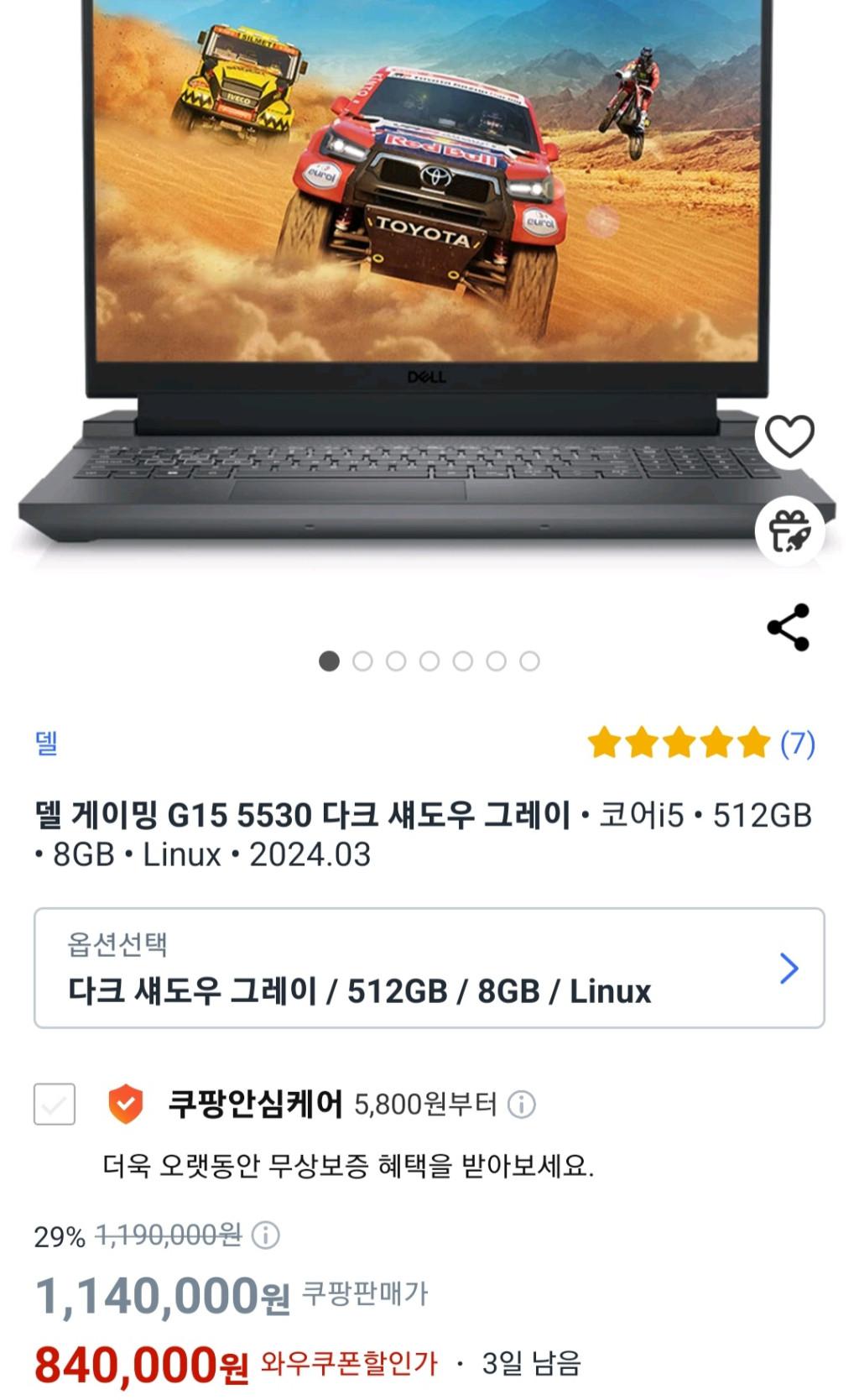Screen dimensions: 859x1400
Task: Open the star rating reviews (7)
Action: [x=700, y=743]
